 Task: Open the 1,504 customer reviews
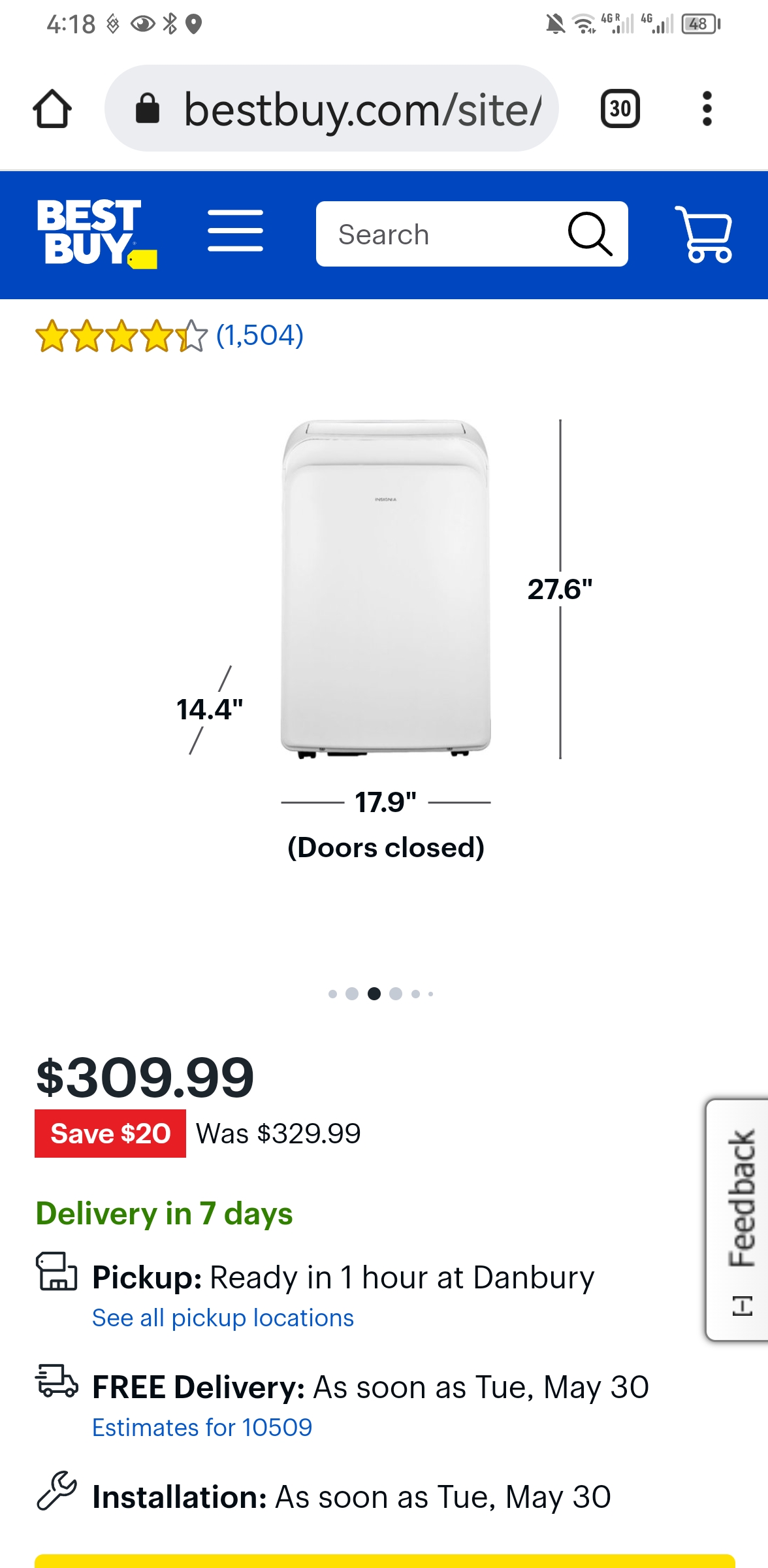click(259, 335)
